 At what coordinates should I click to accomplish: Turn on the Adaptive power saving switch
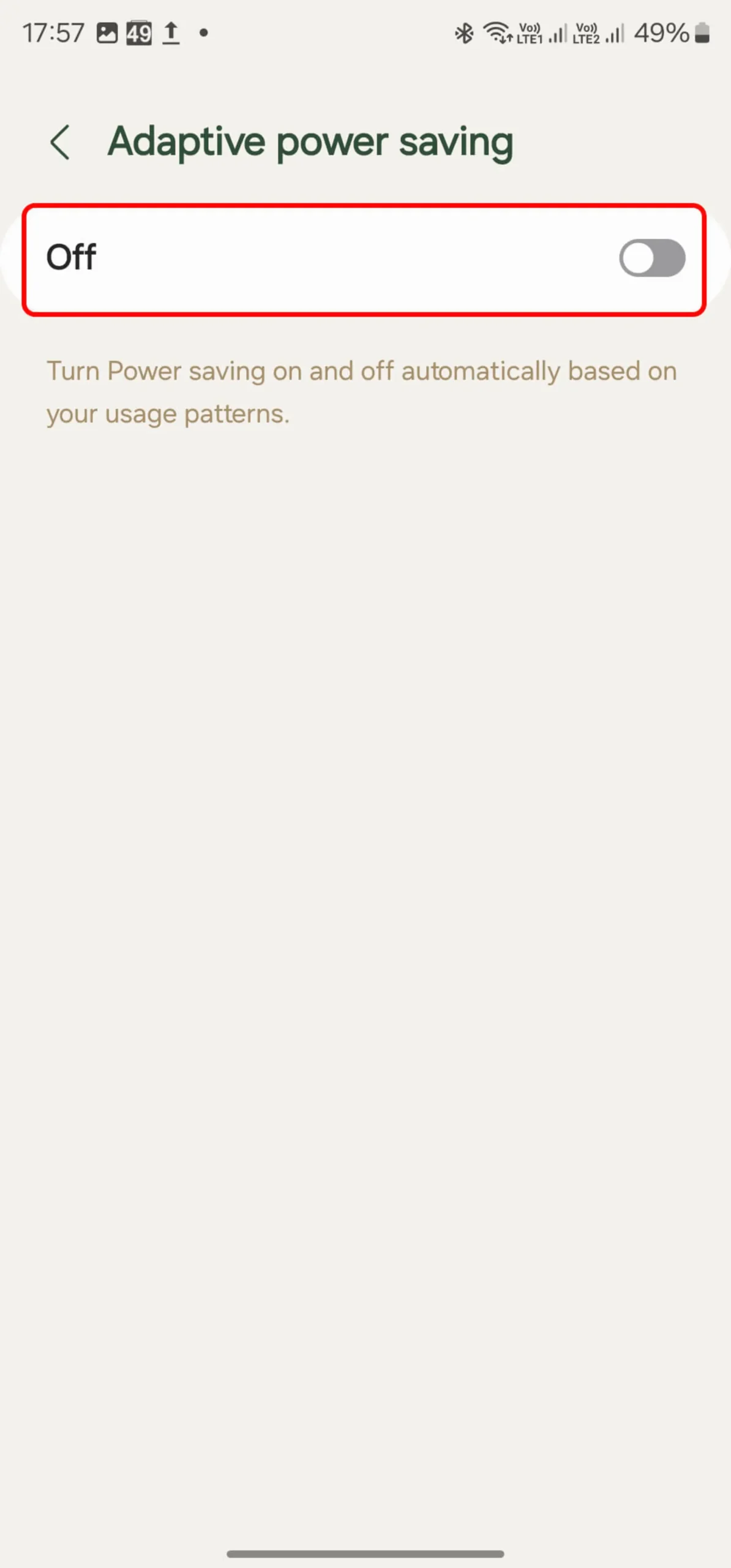pos(652,258)
